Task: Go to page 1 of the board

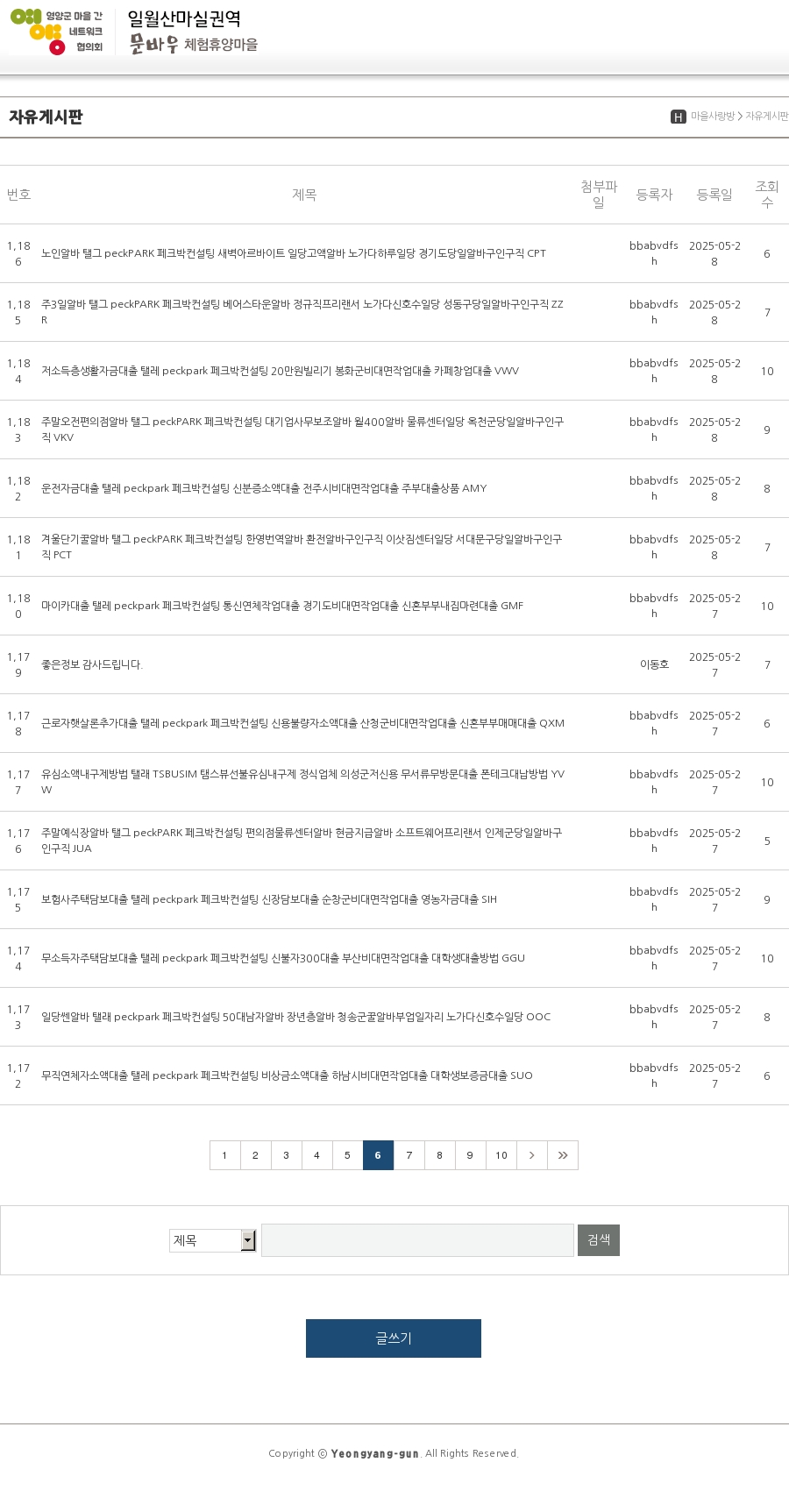Action: coord(225,1155)
